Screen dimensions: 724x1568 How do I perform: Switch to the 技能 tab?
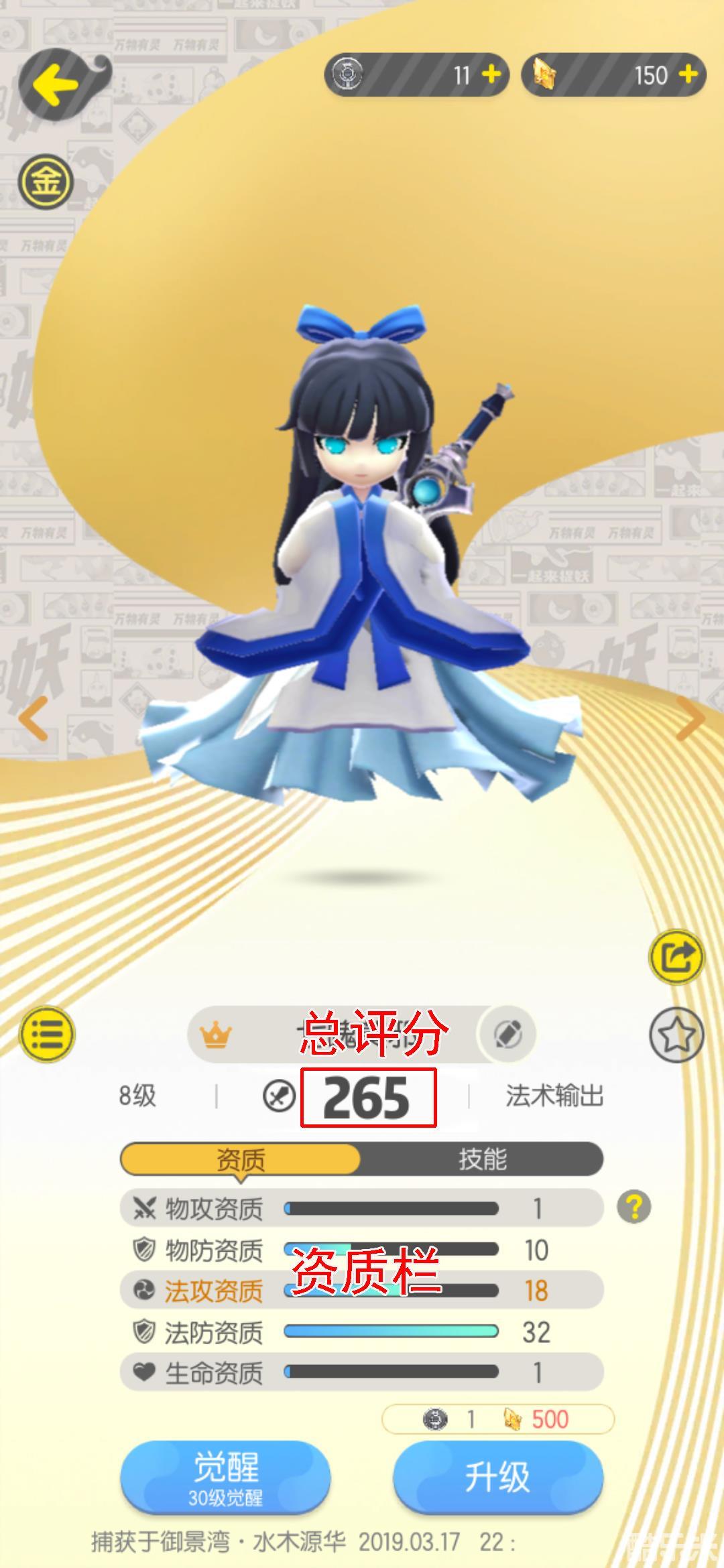point(482,1159)
